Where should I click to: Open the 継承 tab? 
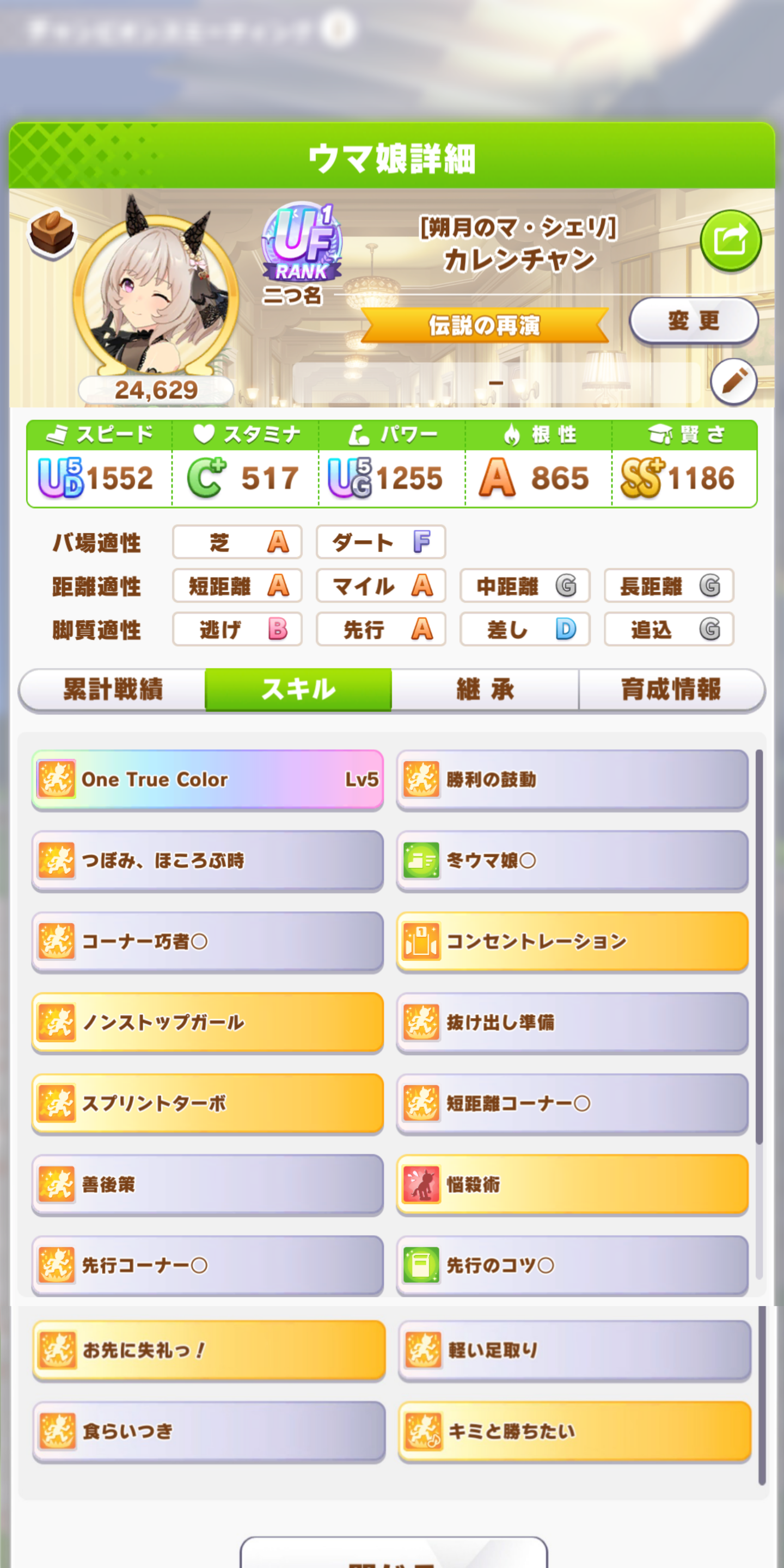point(485,689)
